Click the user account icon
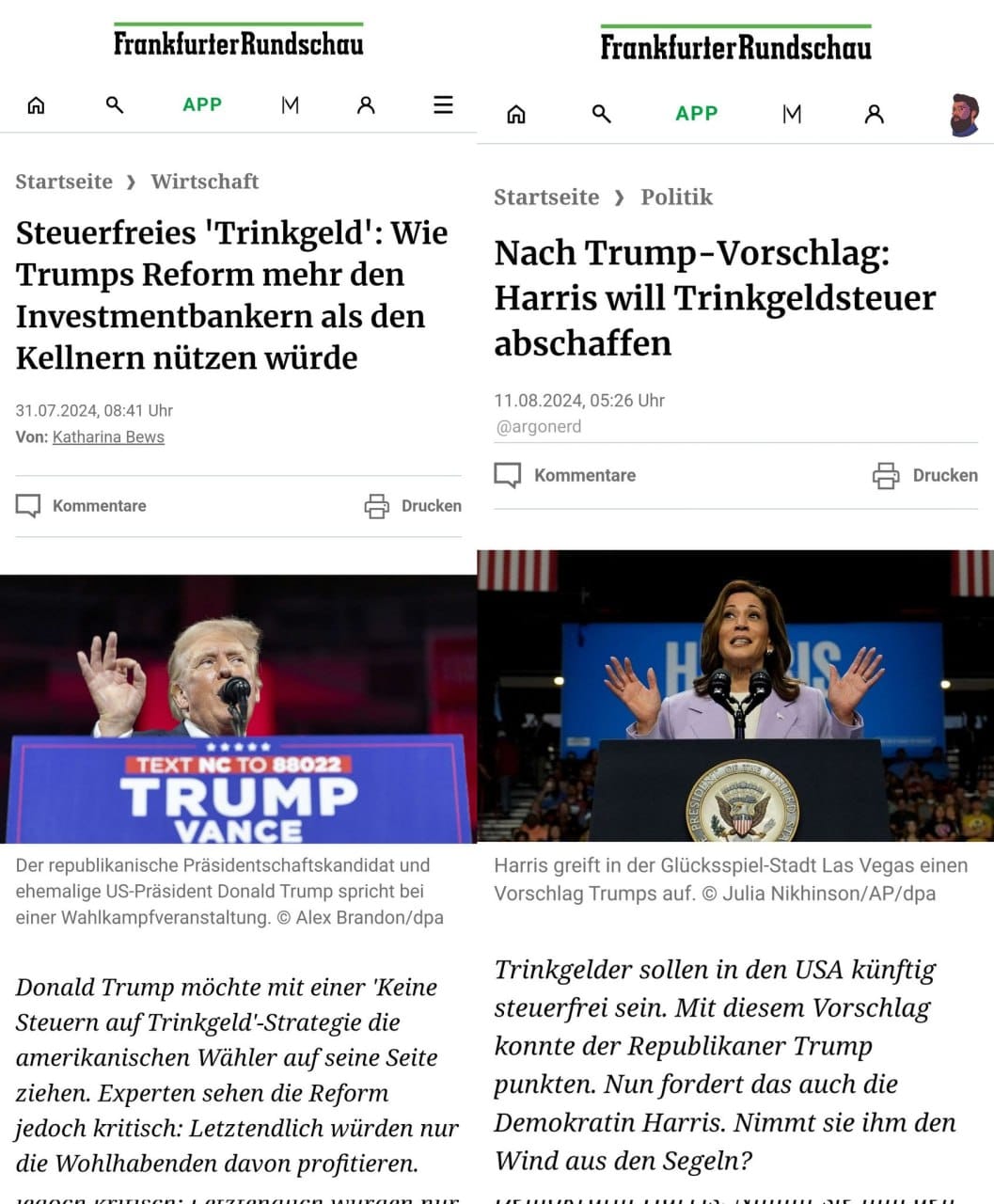The width and height of the screenshot is (994, 1204). [366, 105]
